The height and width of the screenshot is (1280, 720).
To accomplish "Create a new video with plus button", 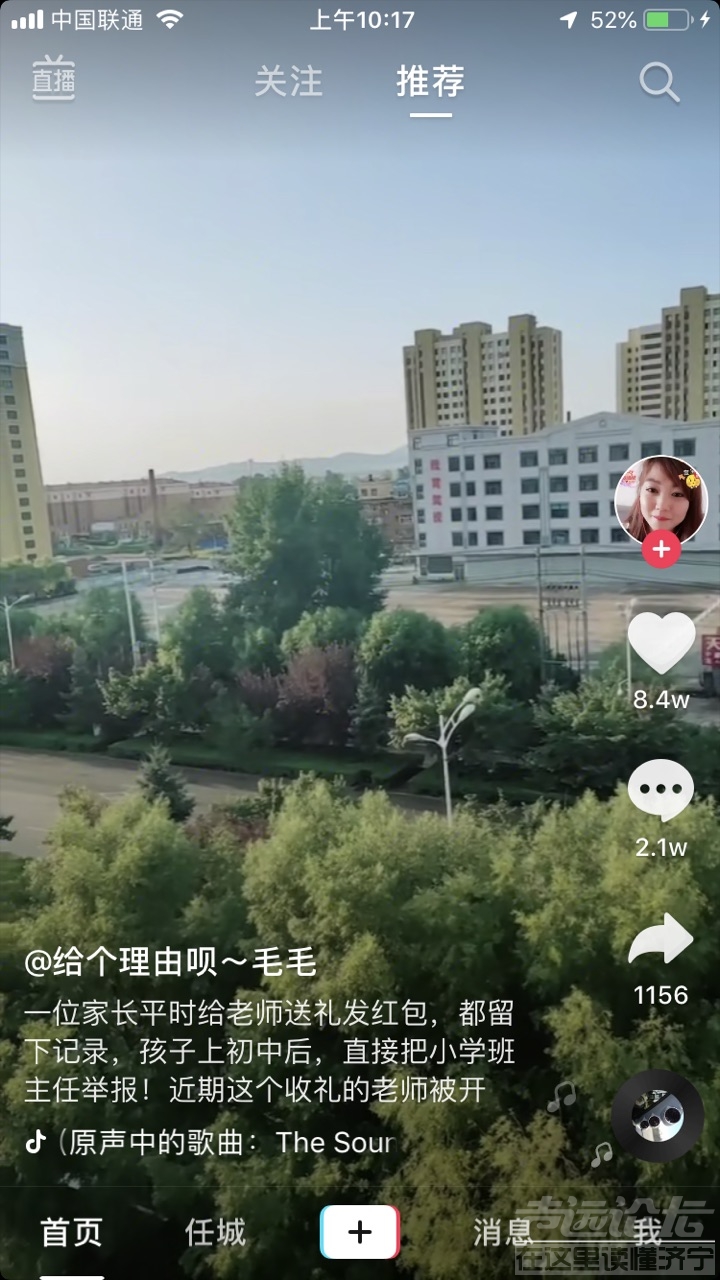I will 360,1232.
